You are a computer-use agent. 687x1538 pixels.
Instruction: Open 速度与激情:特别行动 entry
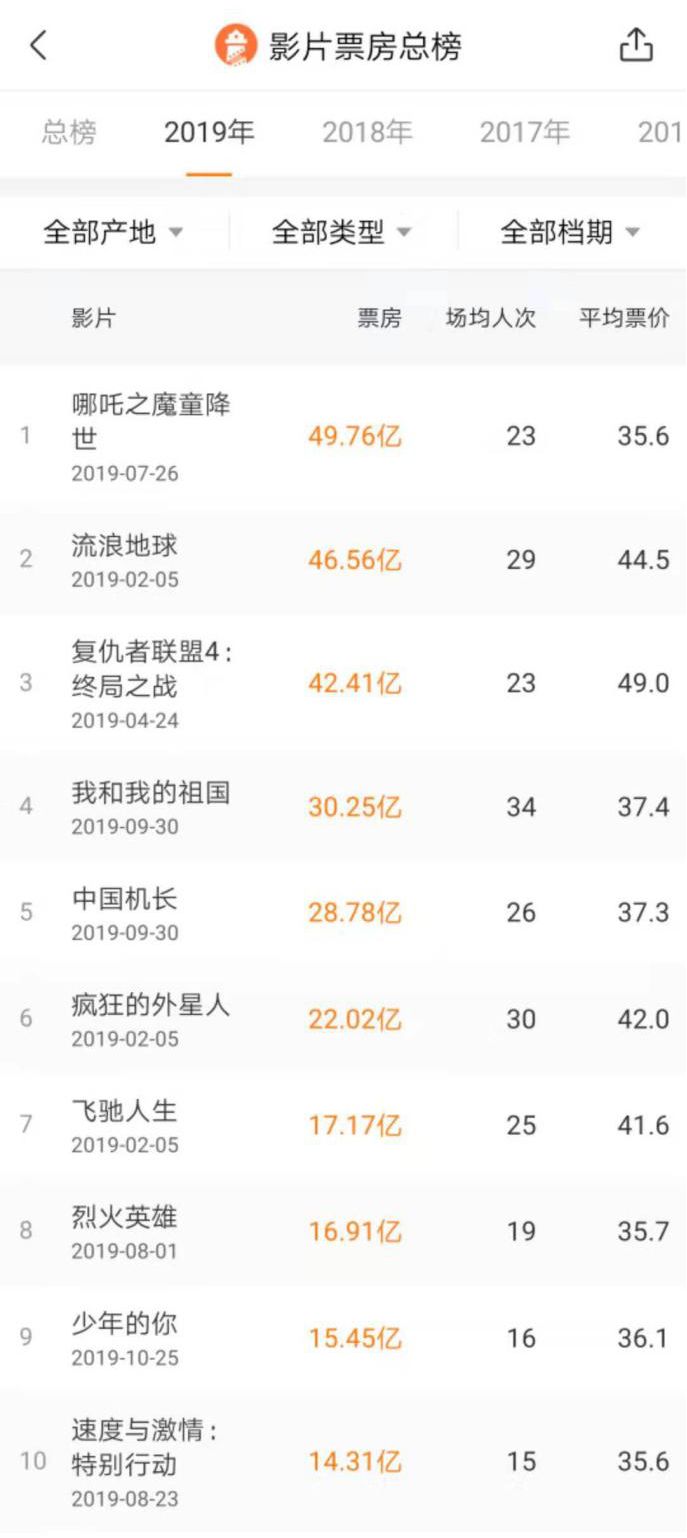click(343, 1462)
